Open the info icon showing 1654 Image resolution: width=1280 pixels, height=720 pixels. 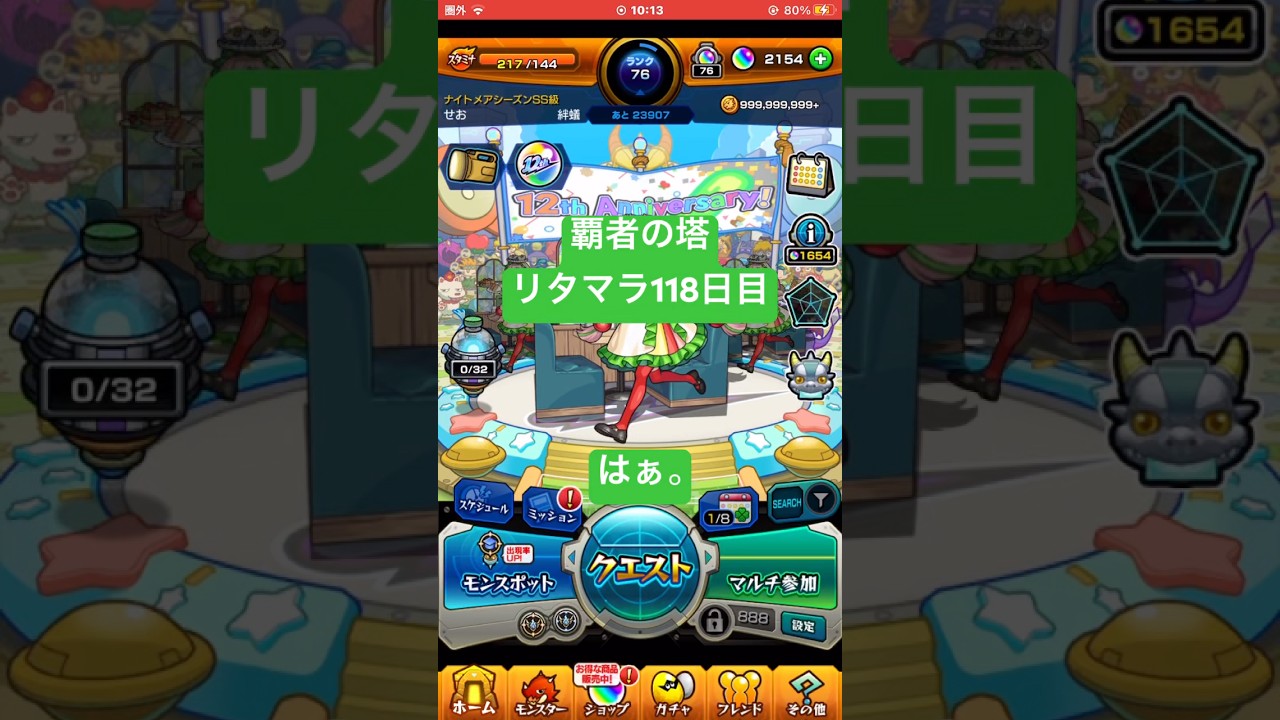click(x=809, y=240)
